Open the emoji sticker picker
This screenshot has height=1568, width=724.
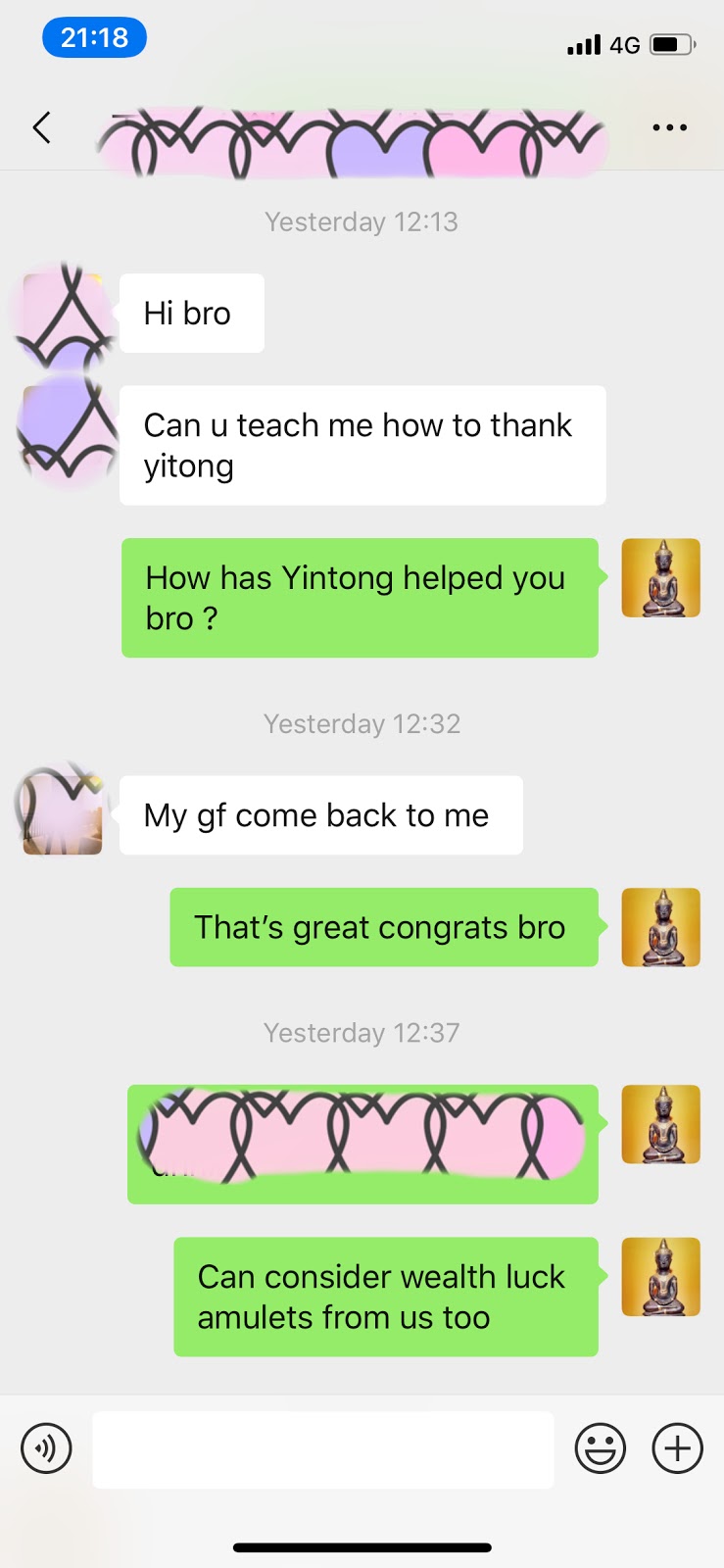click(600, 1448)
